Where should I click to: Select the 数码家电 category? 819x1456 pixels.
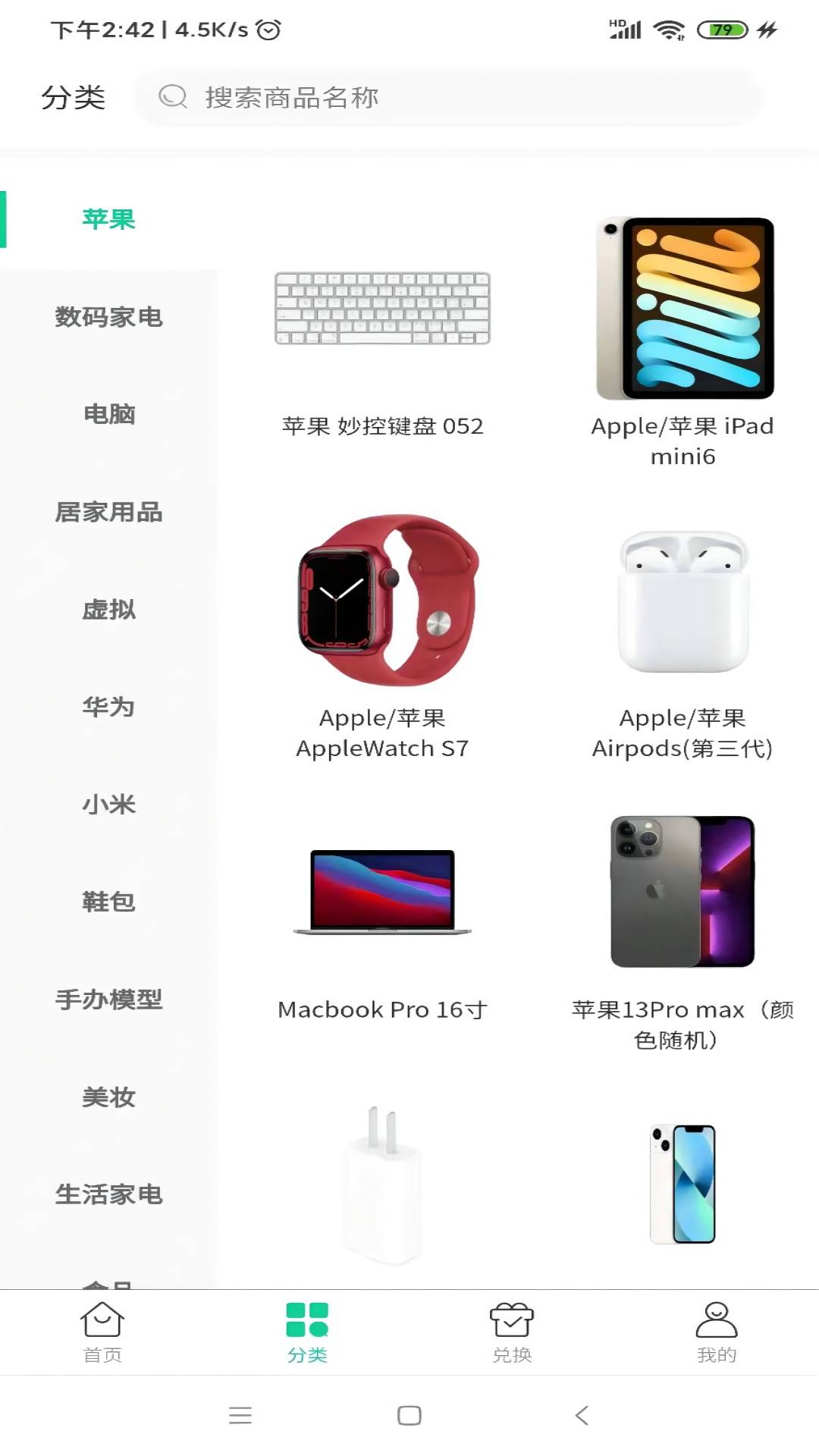click(x=109, y=317)
